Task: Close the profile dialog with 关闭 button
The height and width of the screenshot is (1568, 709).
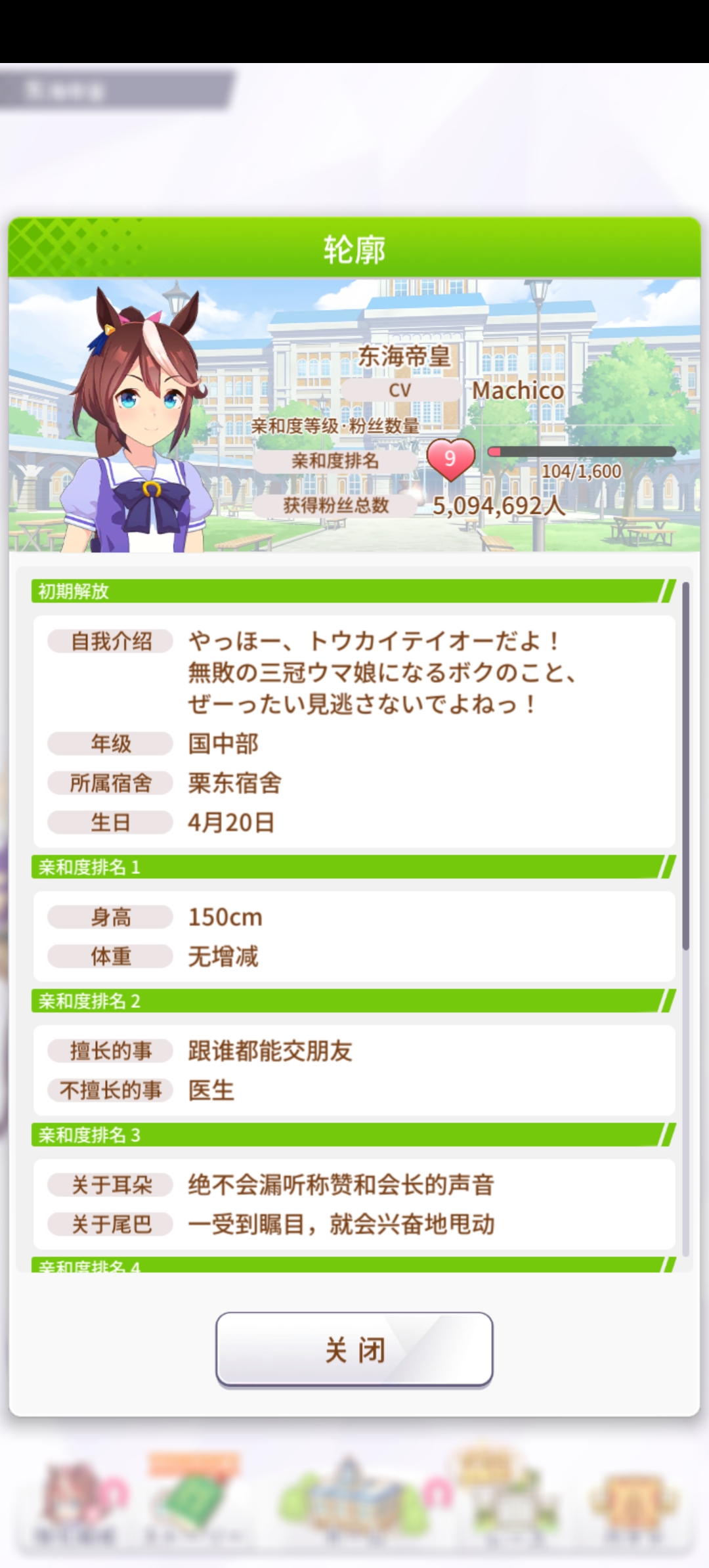Action: click(x=354, y=1350)
